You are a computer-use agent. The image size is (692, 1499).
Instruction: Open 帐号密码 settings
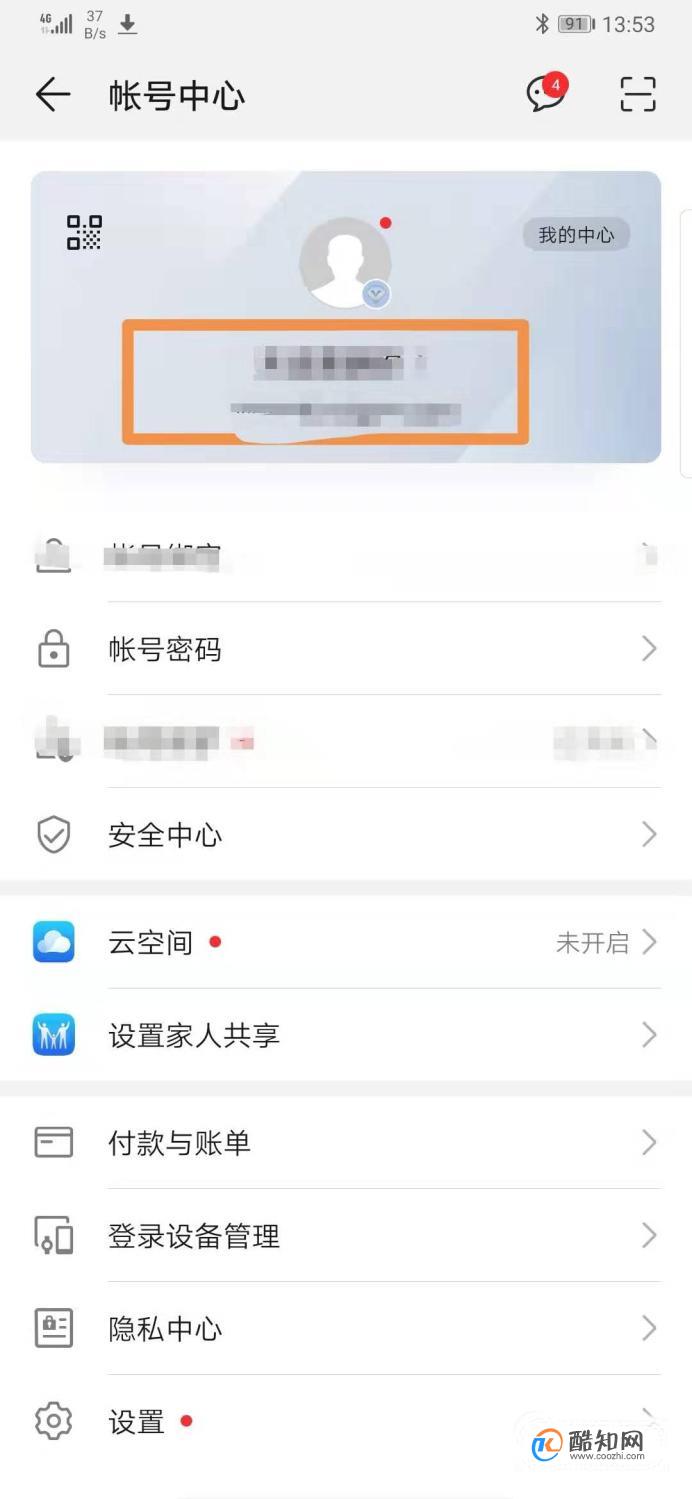tap(346, 649)
